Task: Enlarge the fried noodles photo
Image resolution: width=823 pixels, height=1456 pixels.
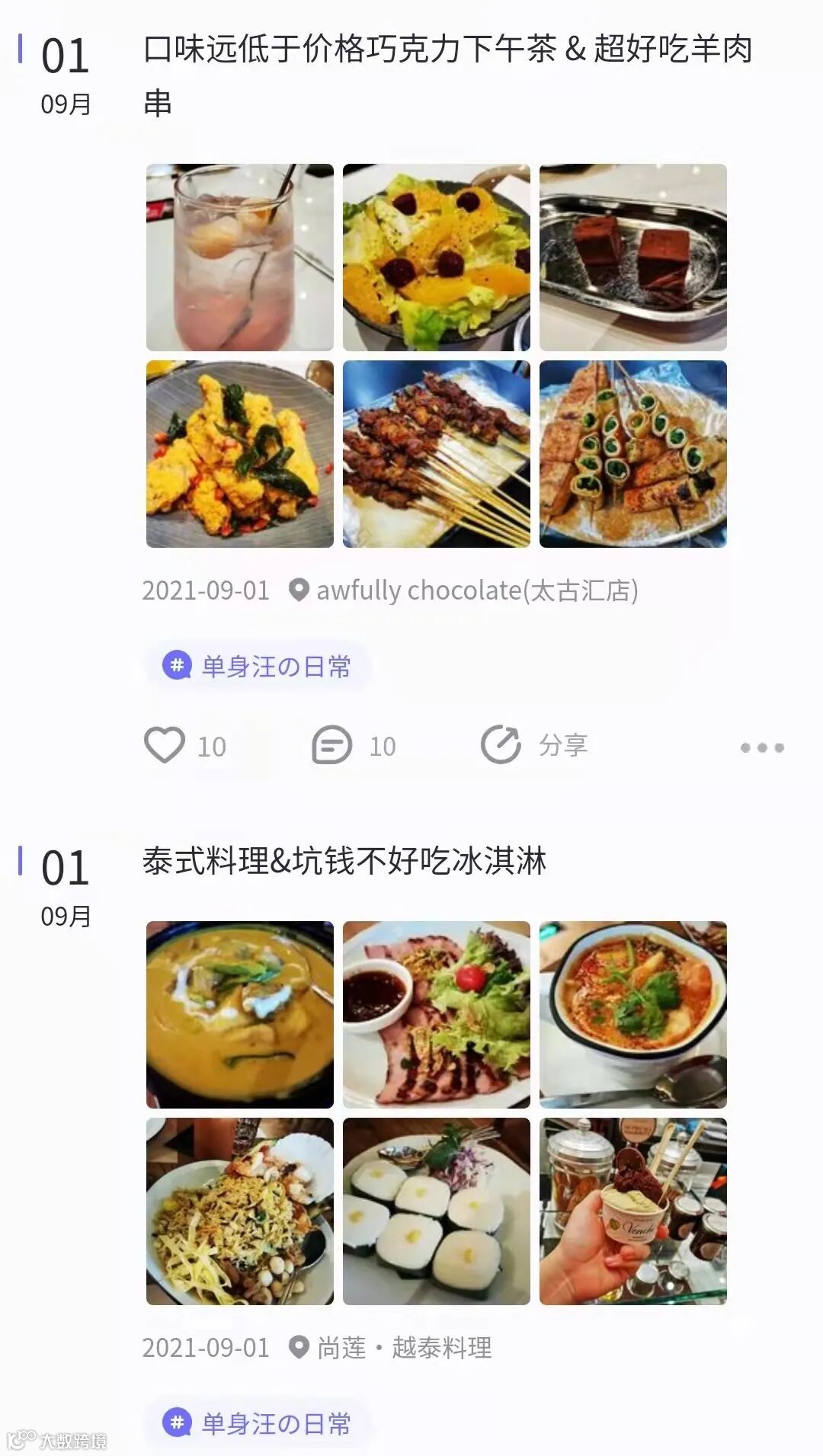Action: (240, 1211)
